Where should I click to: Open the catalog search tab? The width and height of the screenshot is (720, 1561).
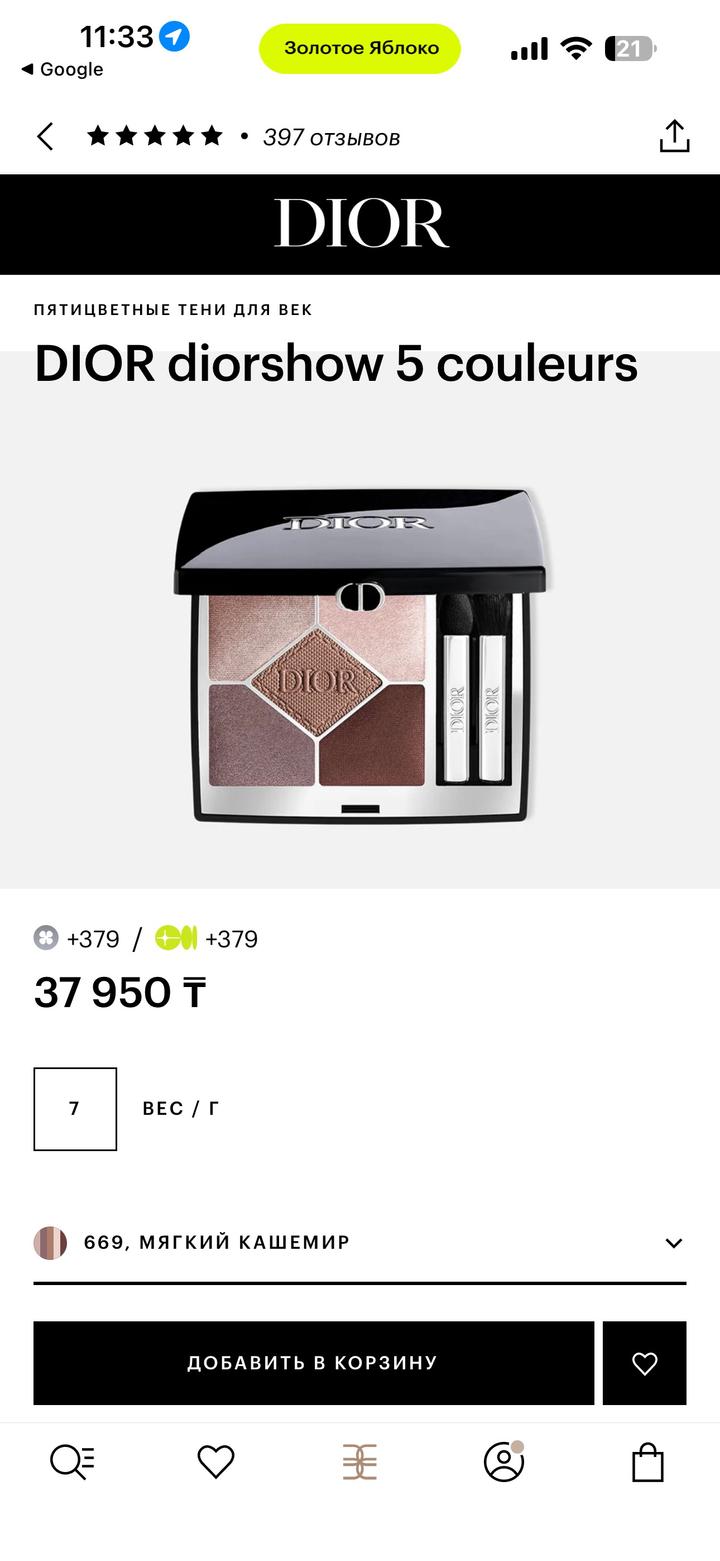72,1462
